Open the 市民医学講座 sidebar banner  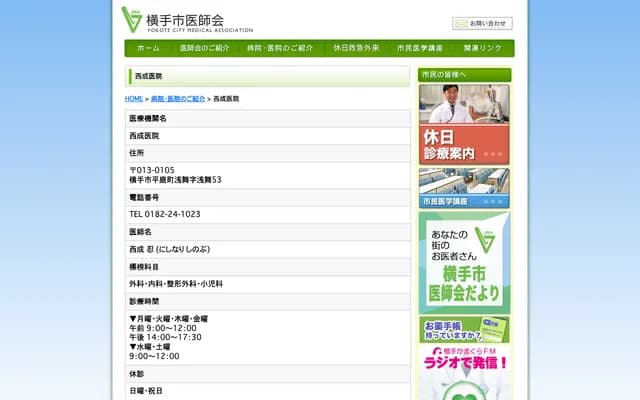pyautogui.click(x=464, y=188)
